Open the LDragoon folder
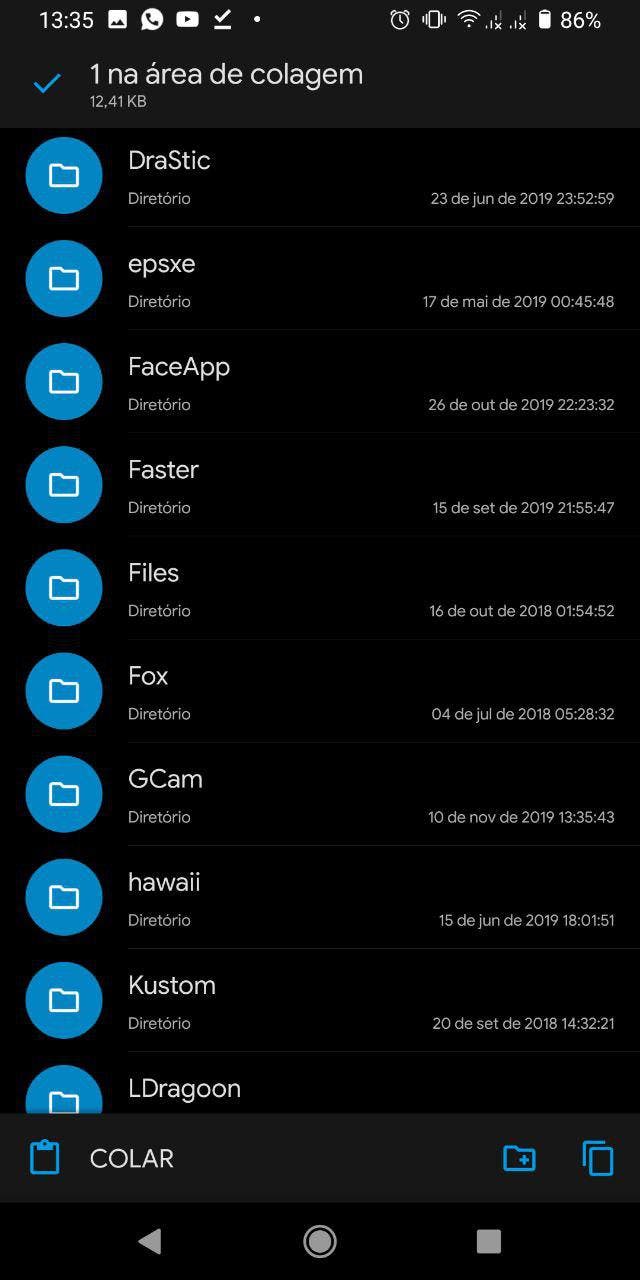 (x=320, y=1083)
